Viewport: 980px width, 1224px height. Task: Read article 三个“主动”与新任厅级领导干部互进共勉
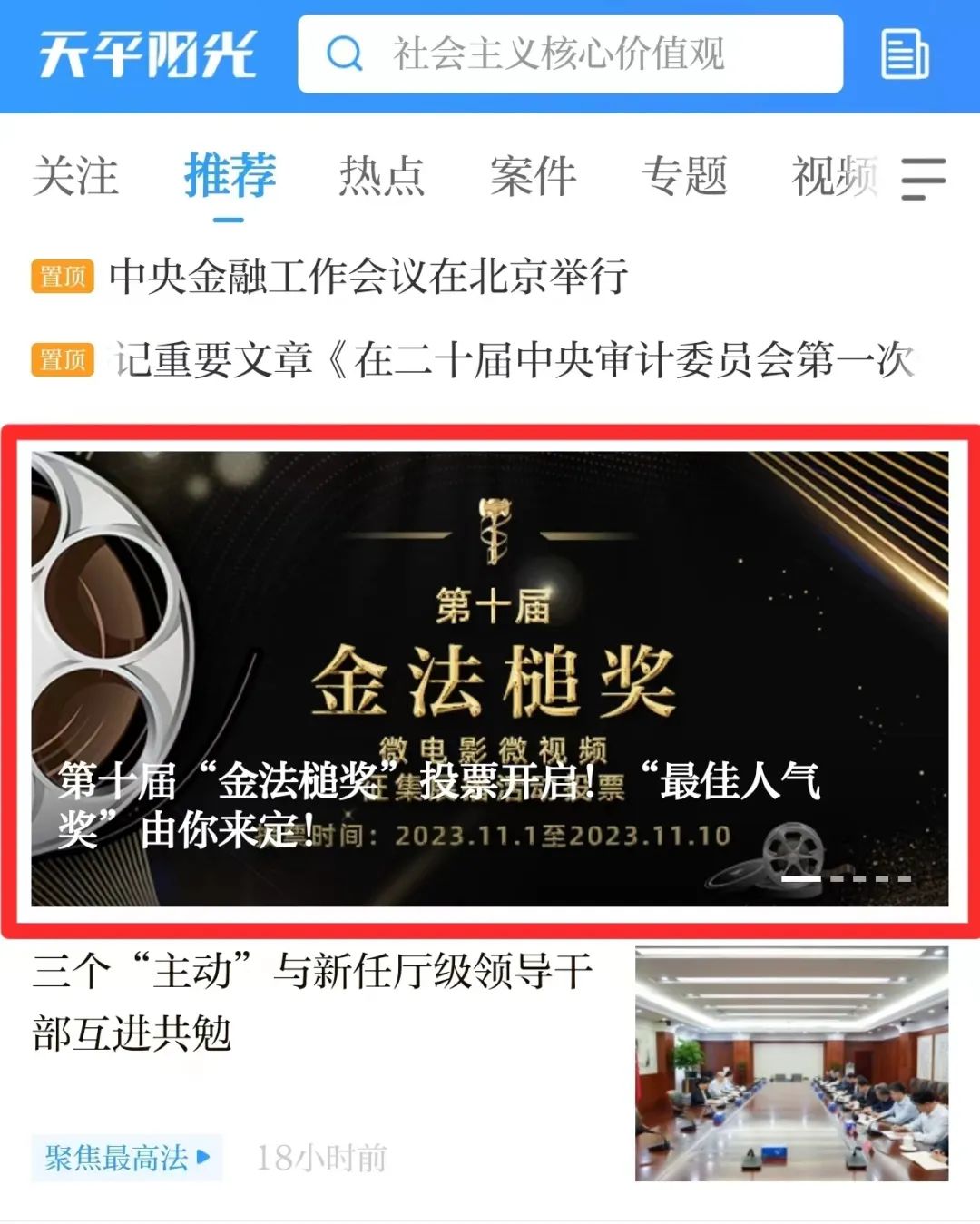(x=313, y=1002)
